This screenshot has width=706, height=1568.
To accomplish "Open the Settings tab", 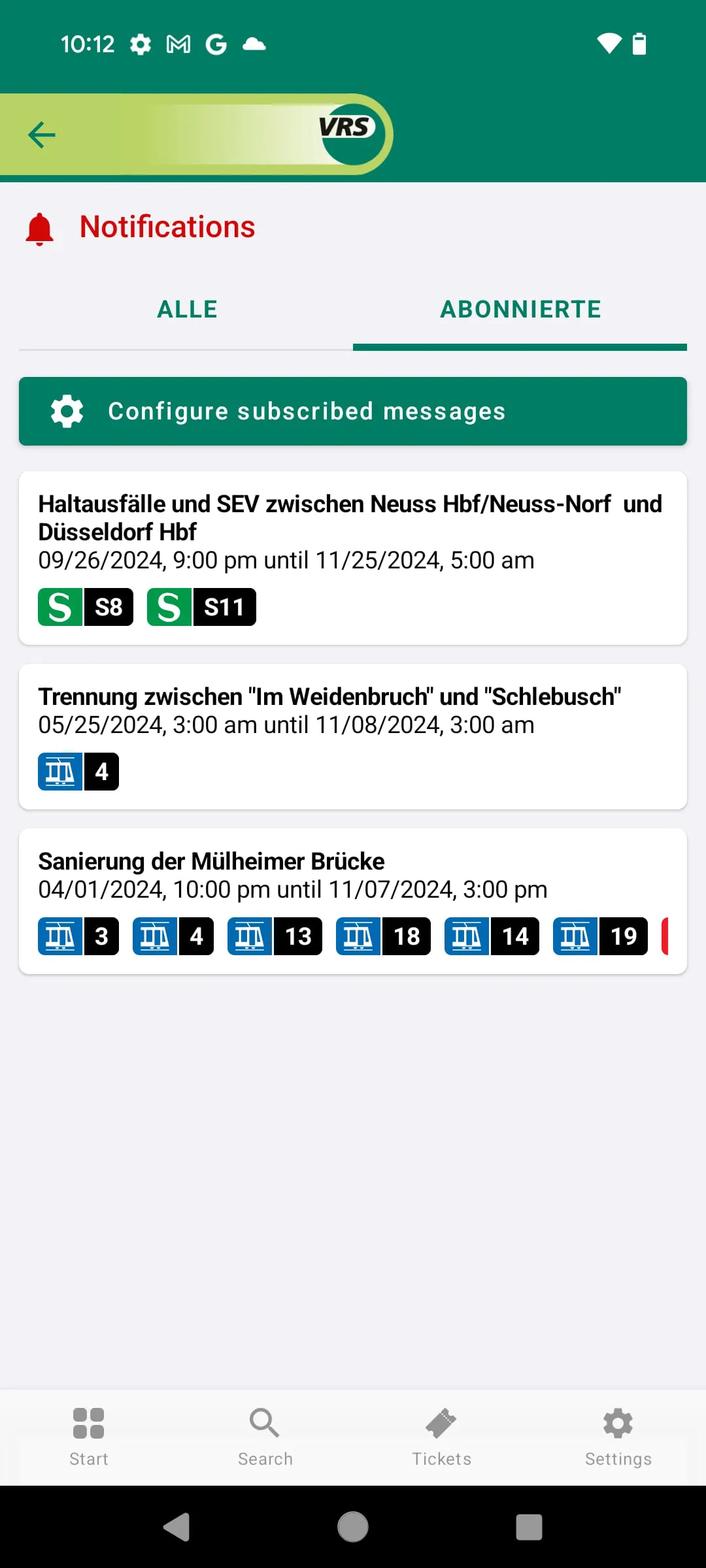I will 618,1437.
